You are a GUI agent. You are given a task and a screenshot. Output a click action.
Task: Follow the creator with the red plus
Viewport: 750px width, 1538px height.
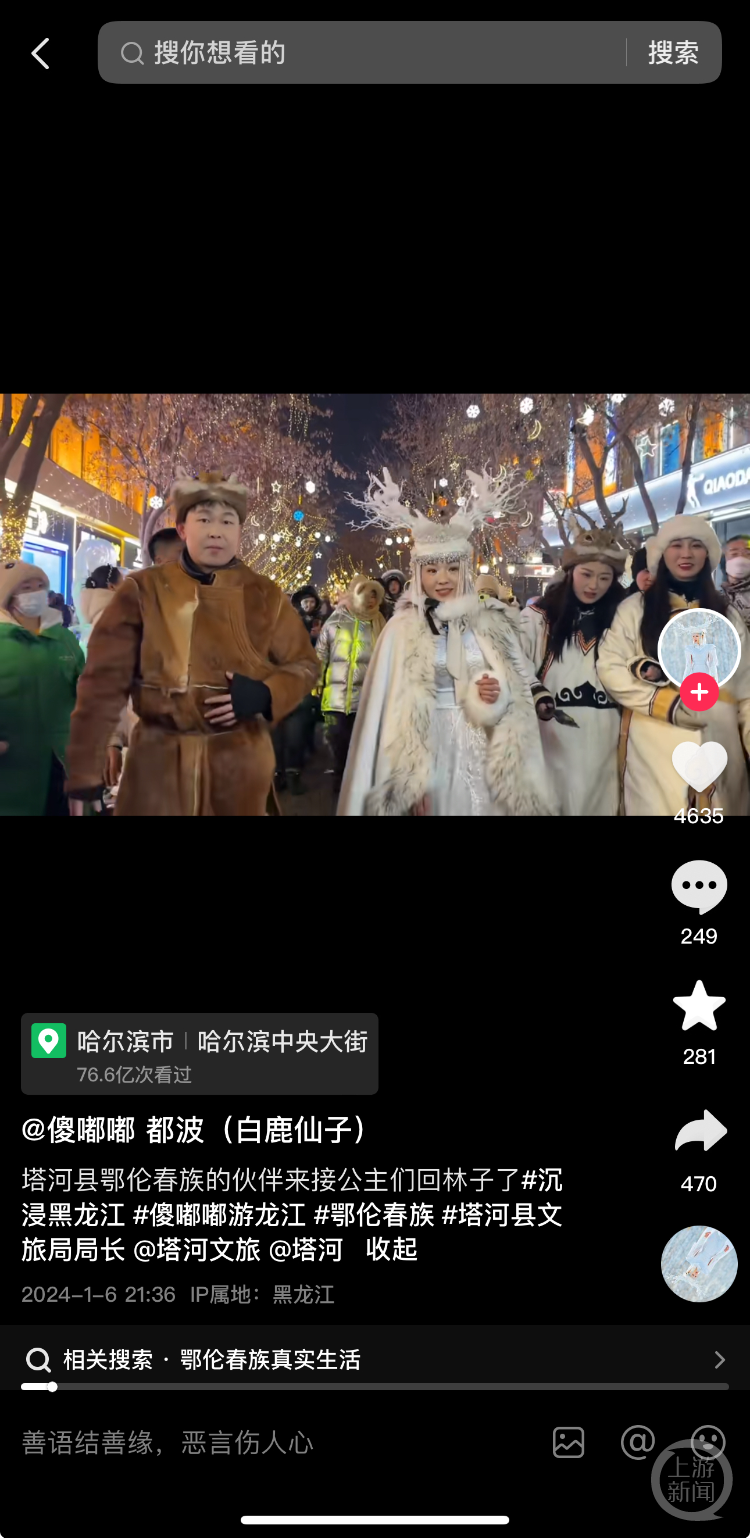699,692
